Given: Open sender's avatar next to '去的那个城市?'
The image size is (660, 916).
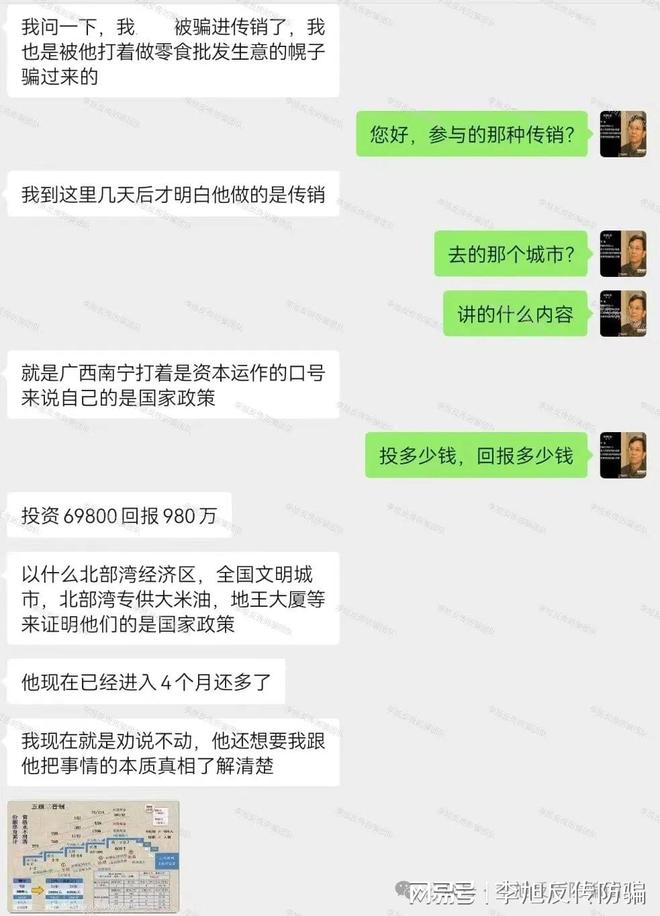Looking at the screenshot, I should [x=622, y=253].
